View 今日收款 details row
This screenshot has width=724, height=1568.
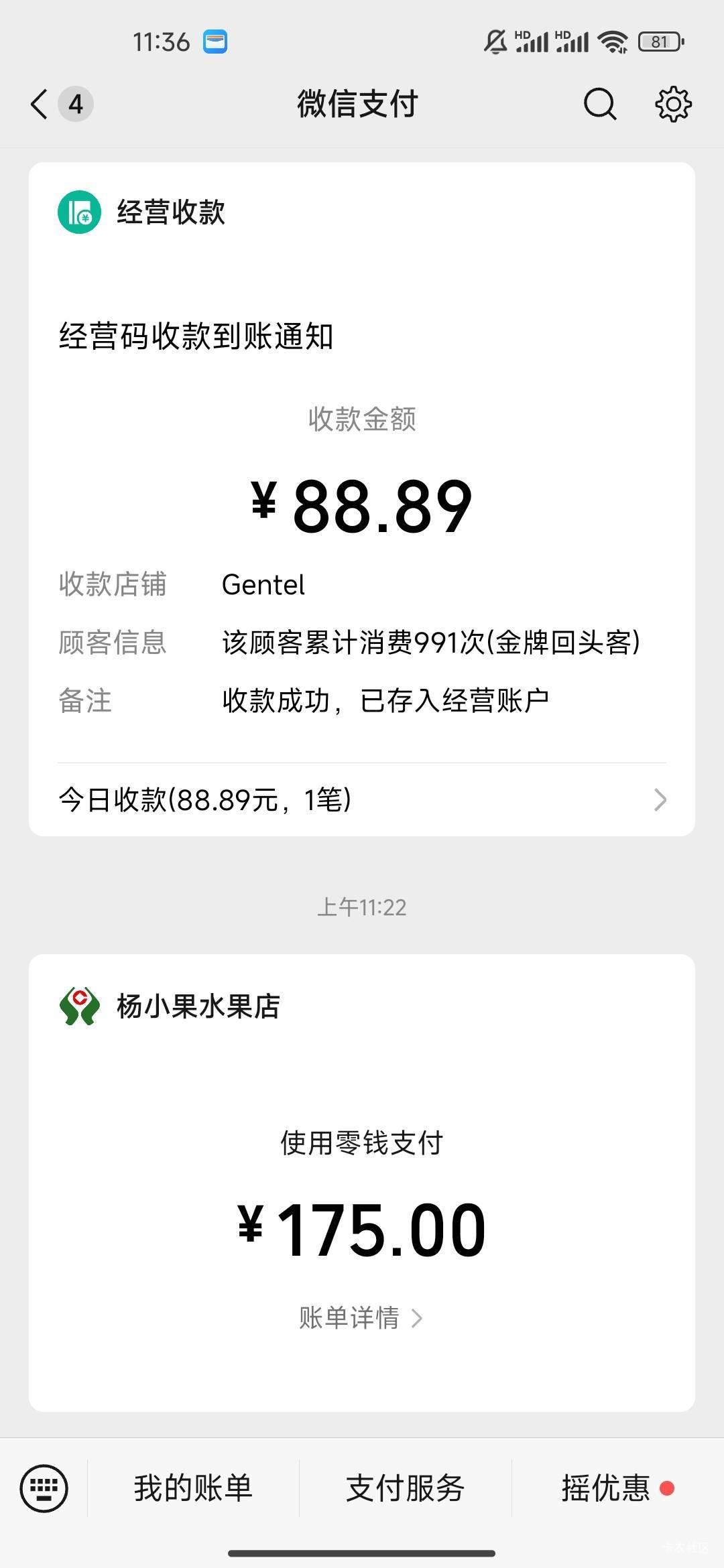[x=362, y=799]
